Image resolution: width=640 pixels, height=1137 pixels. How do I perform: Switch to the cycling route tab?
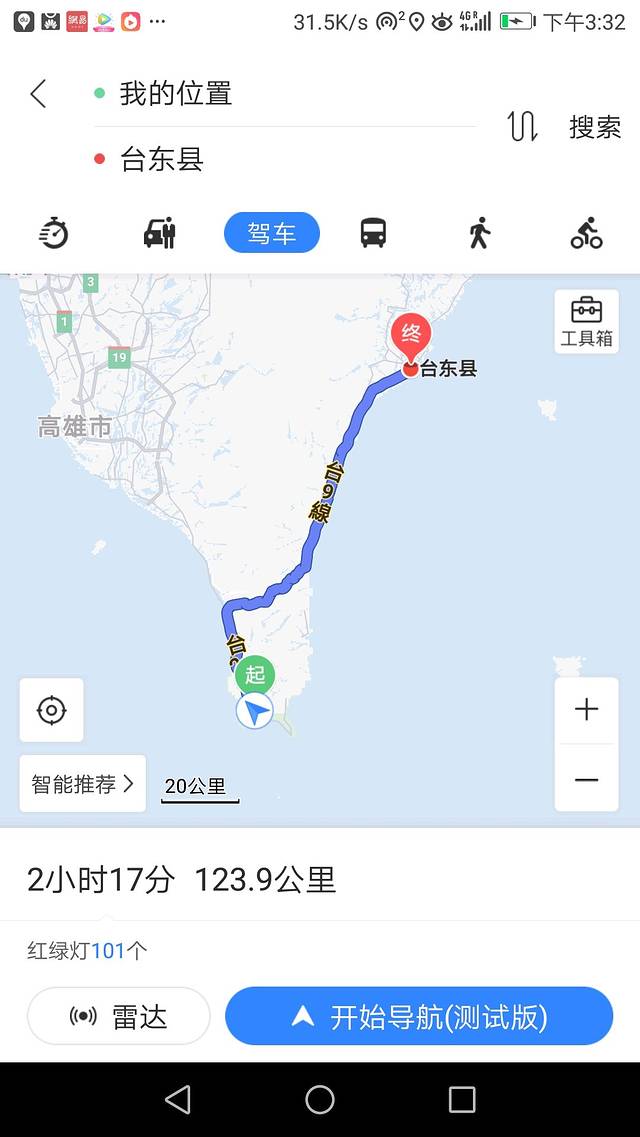587,233
